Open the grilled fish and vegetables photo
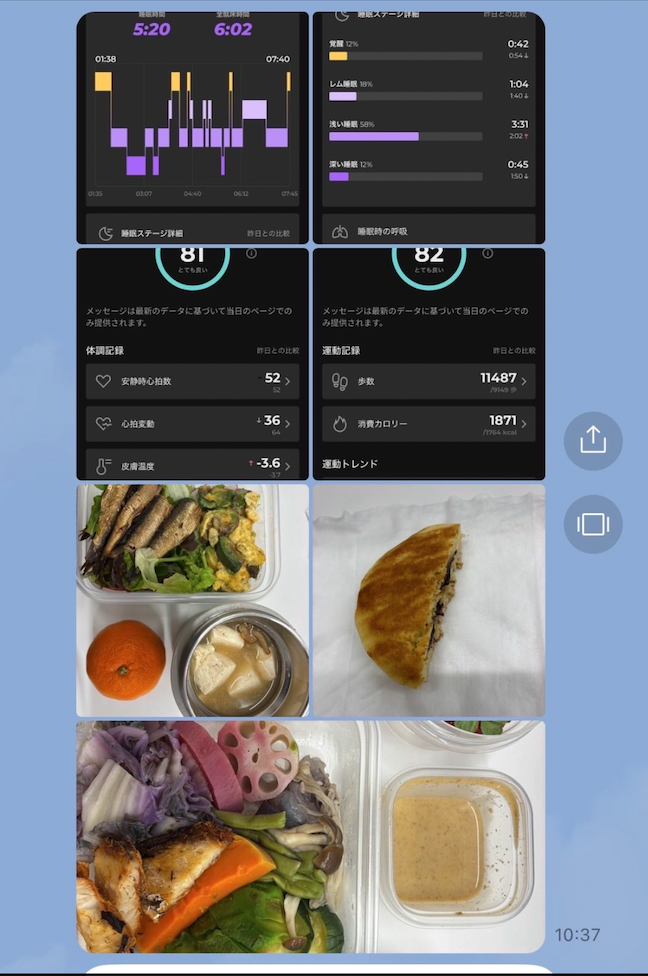The width and height of the screenshot is (648, 976). pos(311,836)
